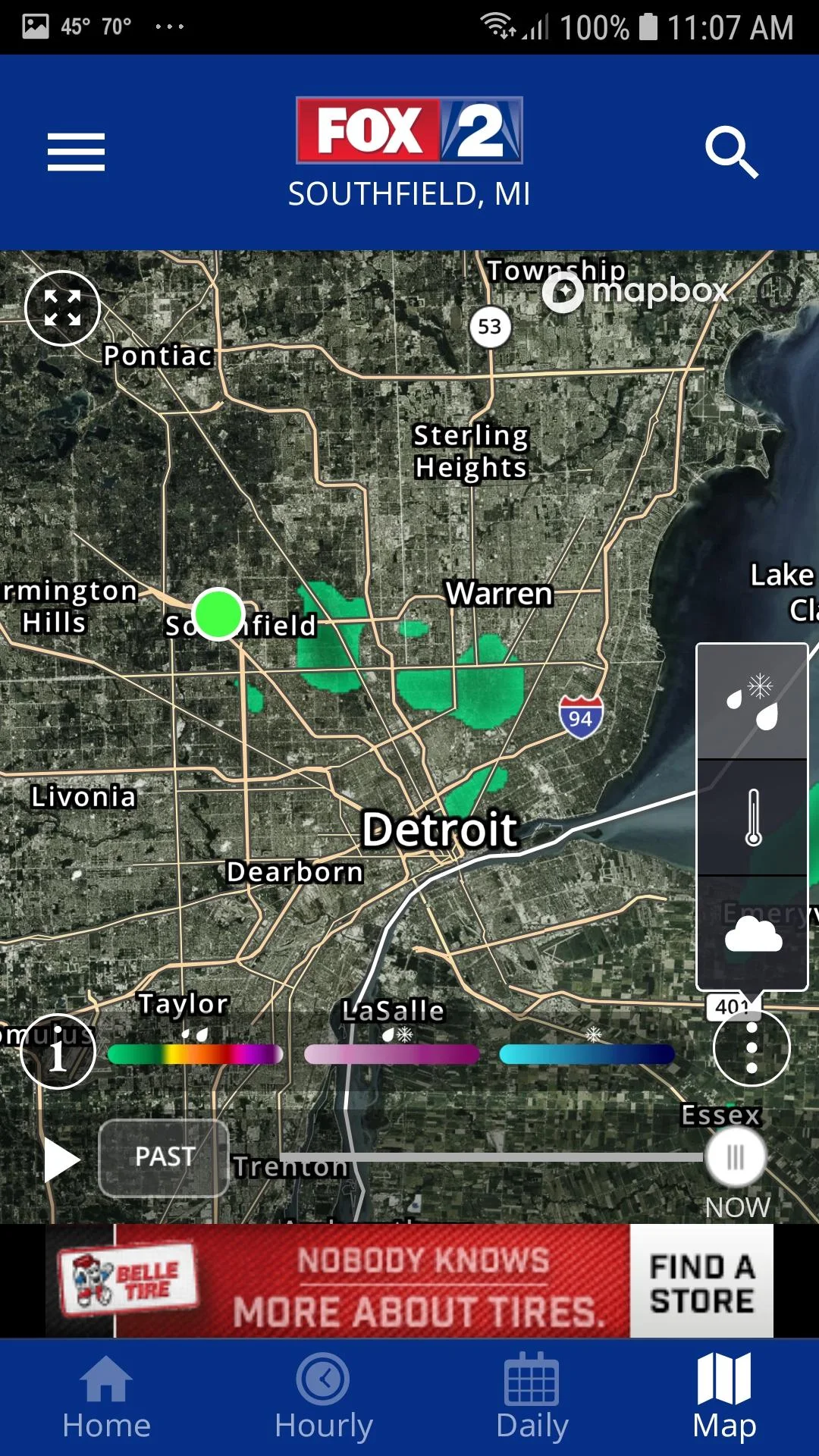Open Belle Tire Find a Store ad

click(x=701, y=1282)
